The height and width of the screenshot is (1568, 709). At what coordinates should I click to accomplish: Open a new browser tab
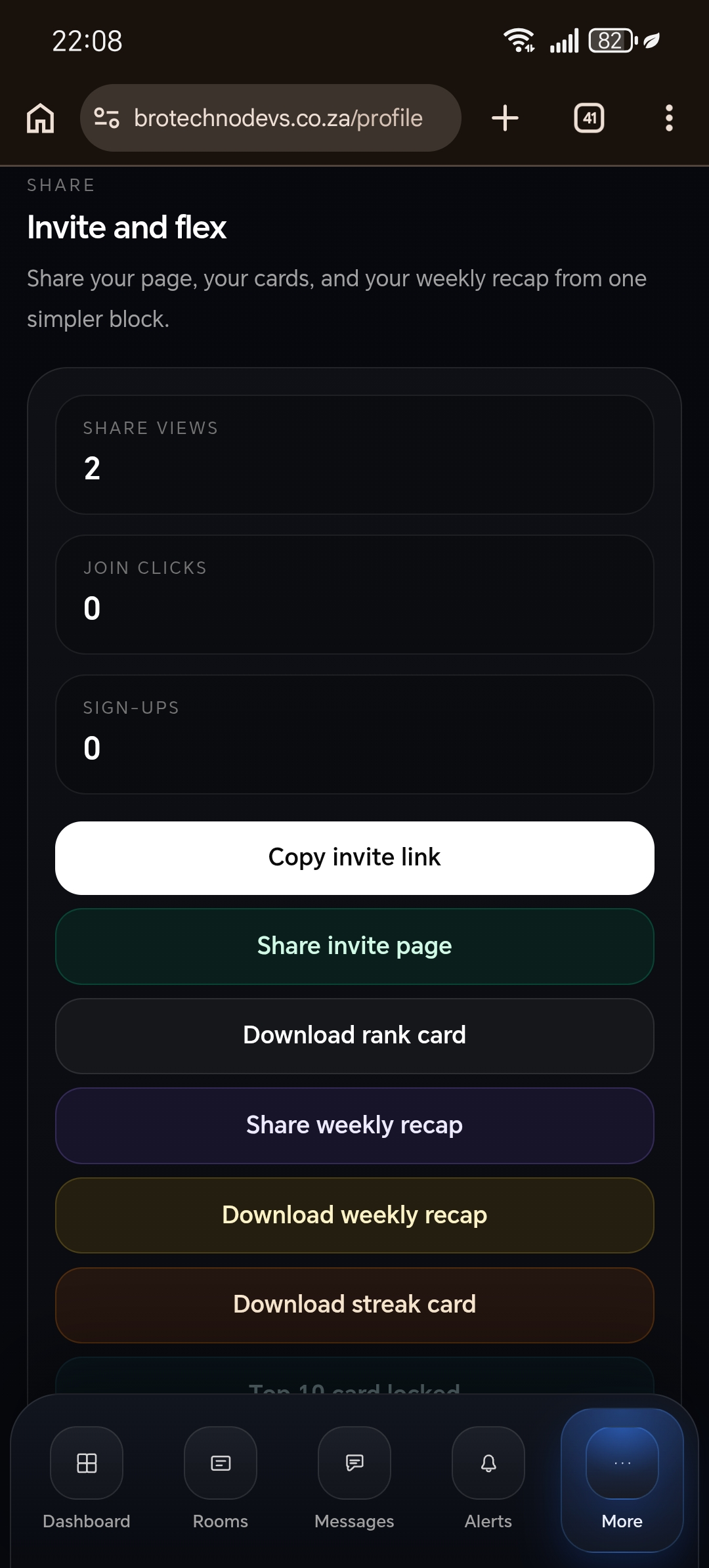click(505, 118)
